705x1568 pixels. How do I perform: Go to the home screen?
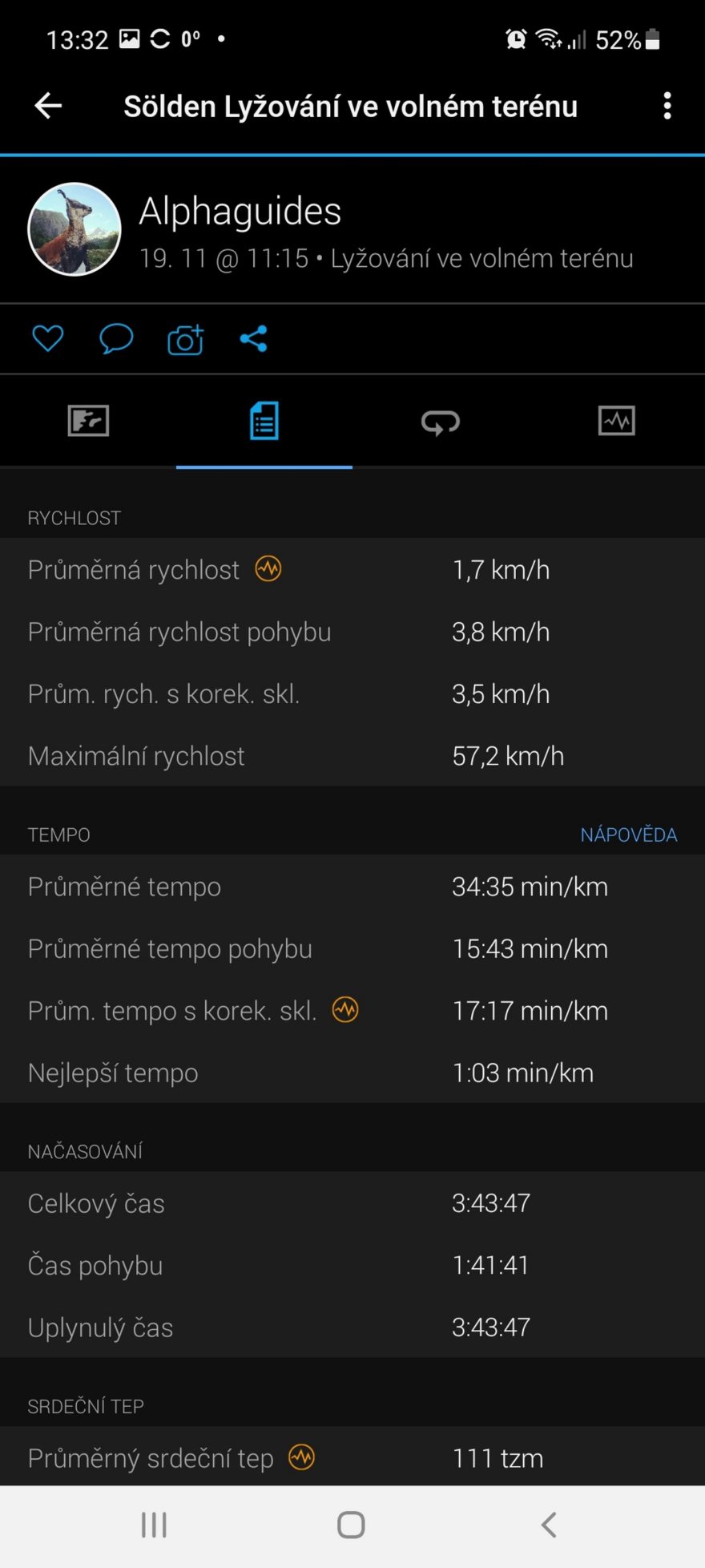click(x=351, y=1525)
